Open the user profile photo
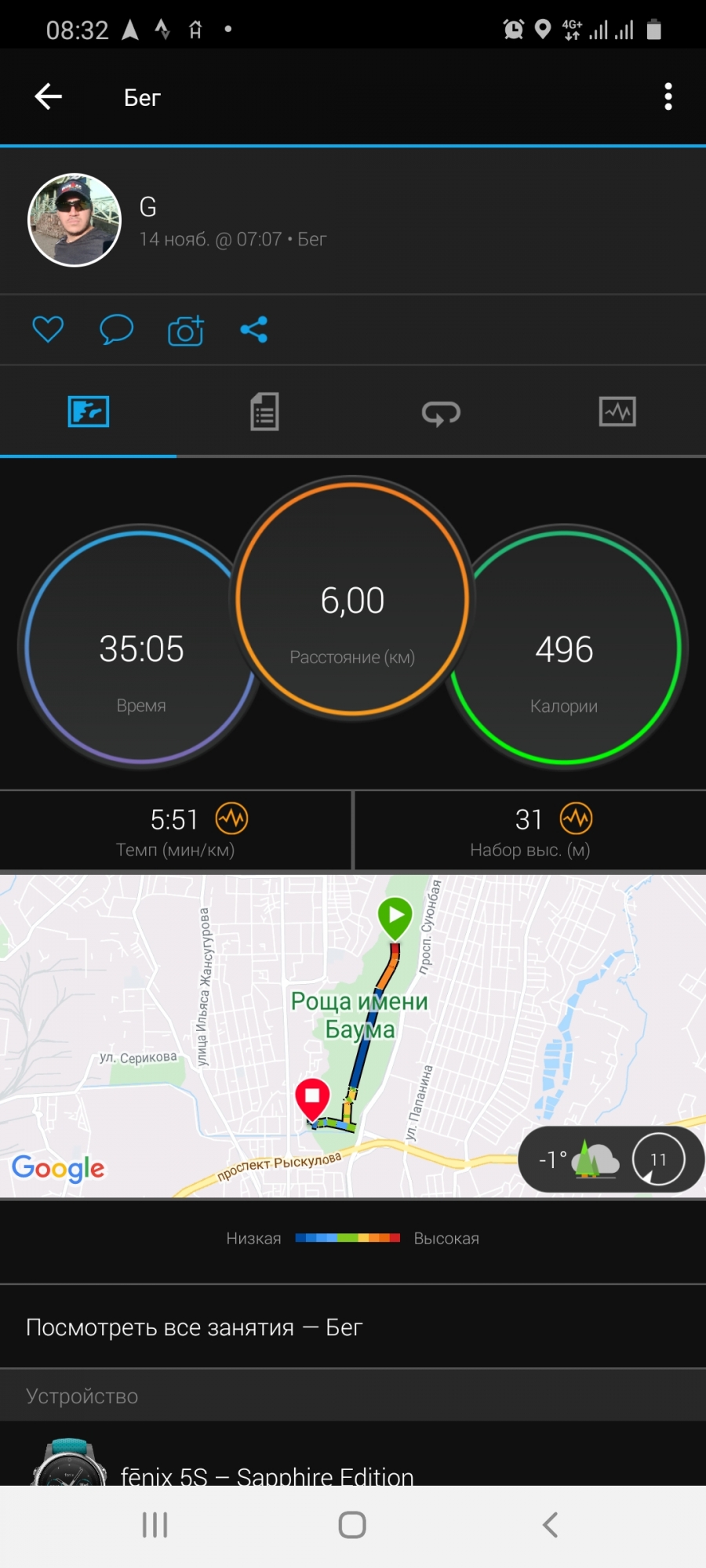This screenshot has width=706, height=1568. (75, 220)
